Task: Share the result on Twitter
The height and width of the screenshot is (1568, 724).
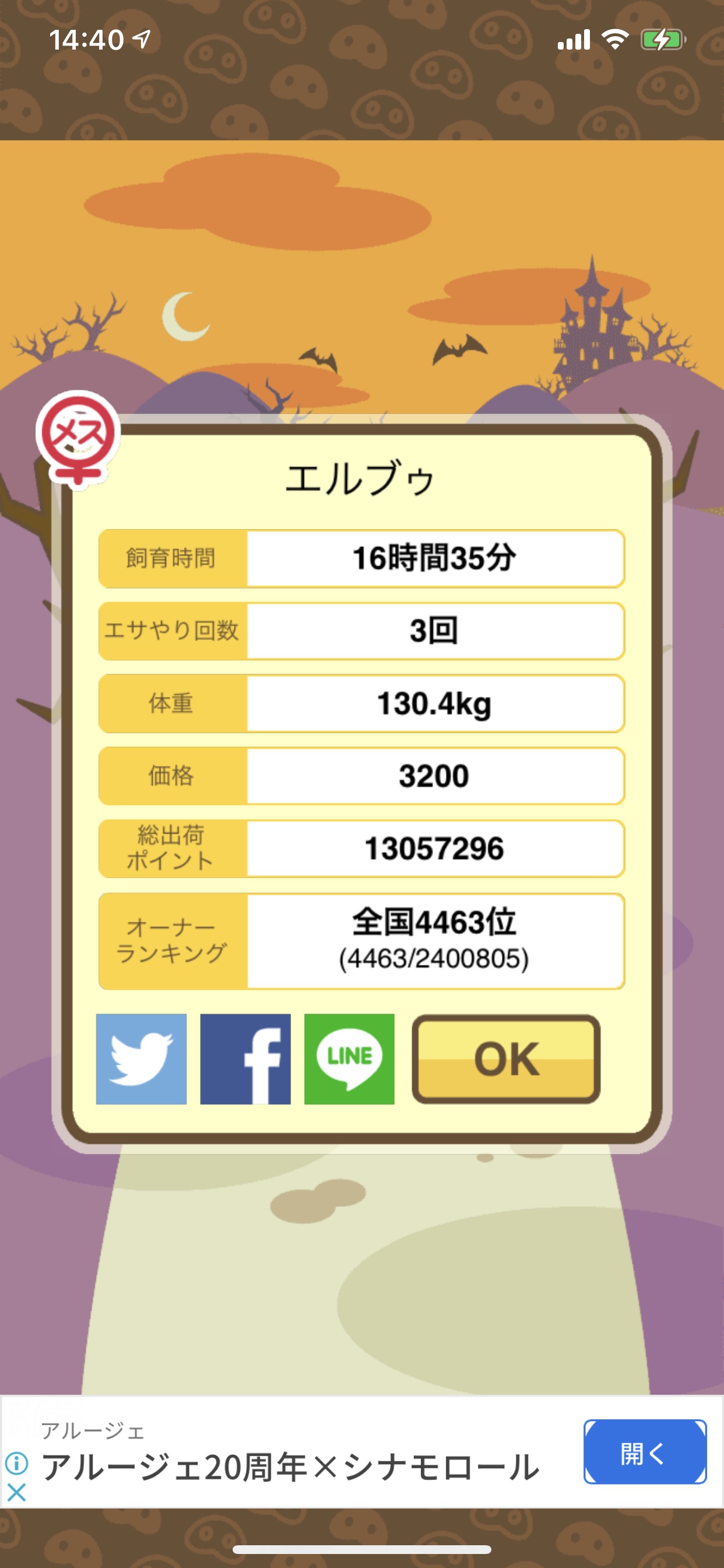Action: 141,1059
